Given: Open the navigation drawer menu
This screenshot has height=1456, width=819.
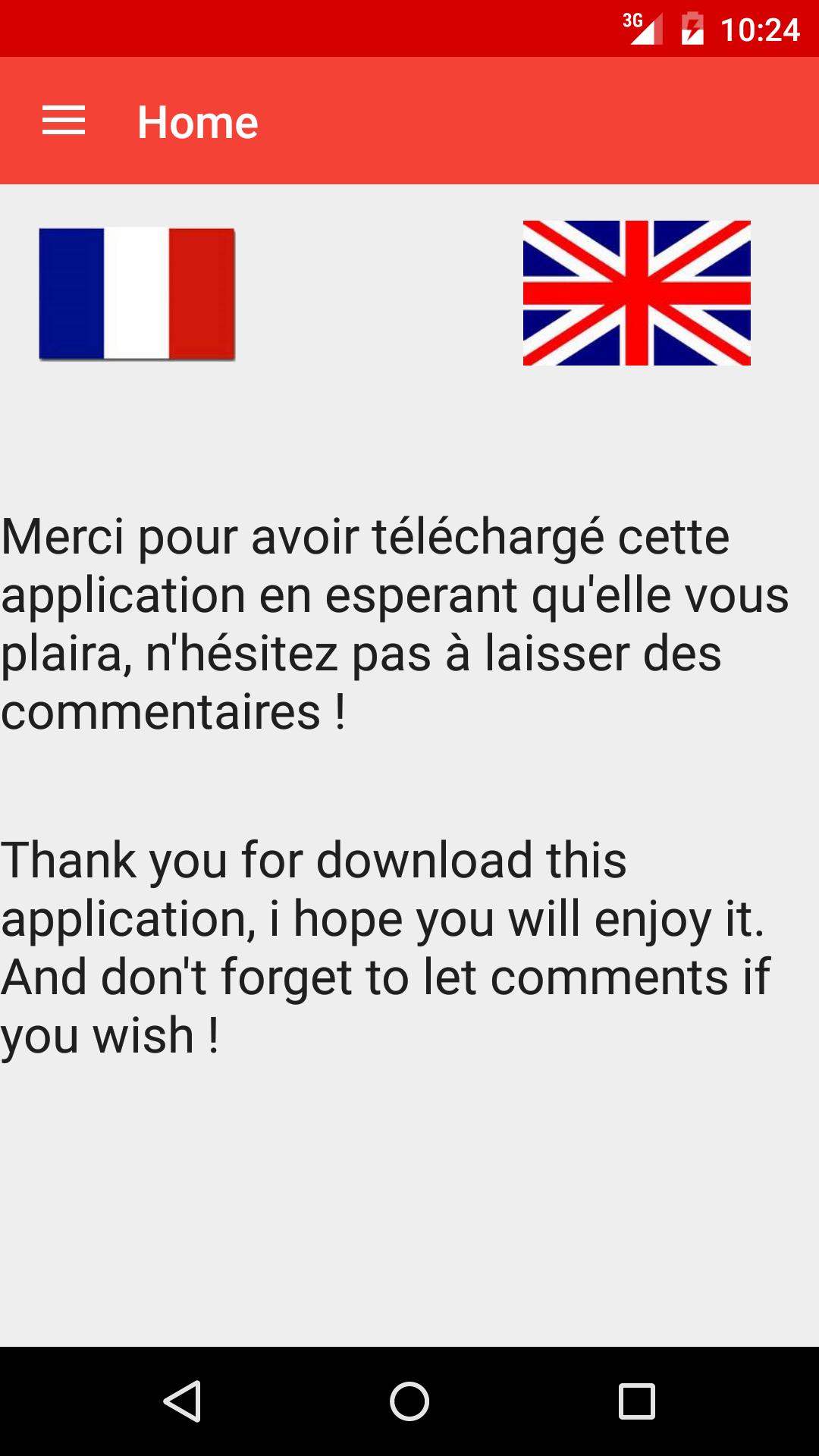Looking at the screenshot, I should tap(64, 121).
